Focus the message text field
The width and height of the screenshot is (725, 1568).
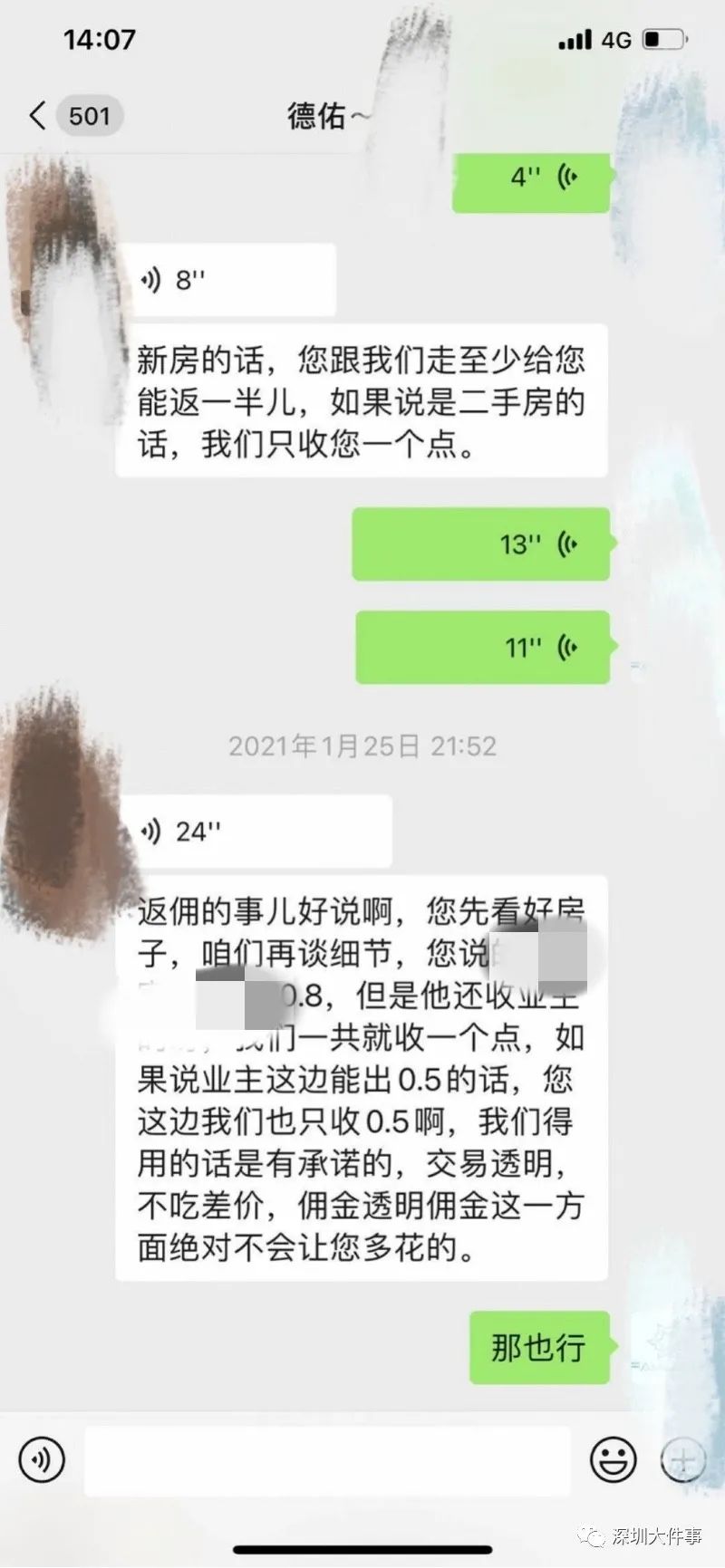[x=327, y=1461]
